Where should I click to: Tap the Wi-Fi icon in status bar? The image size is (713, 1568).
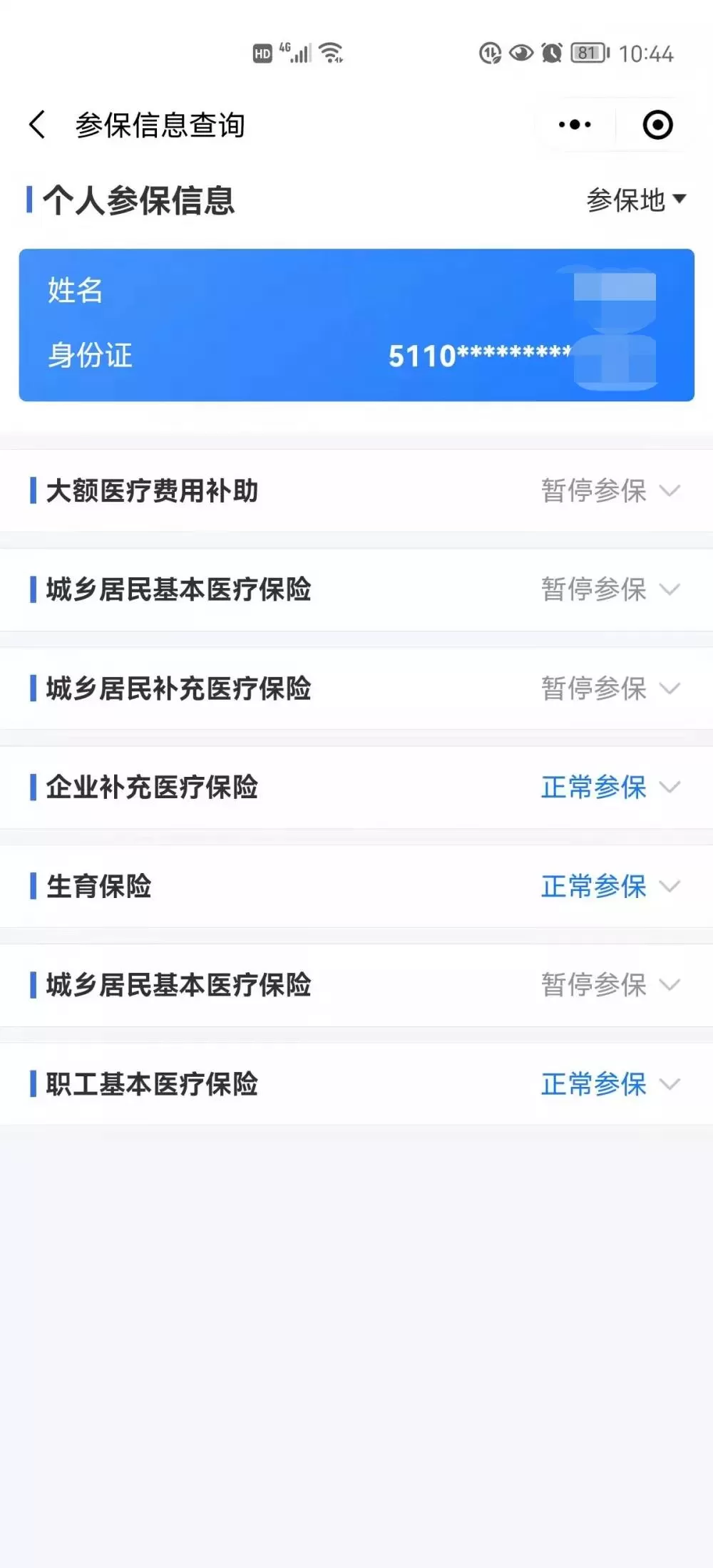coord(330,51)
